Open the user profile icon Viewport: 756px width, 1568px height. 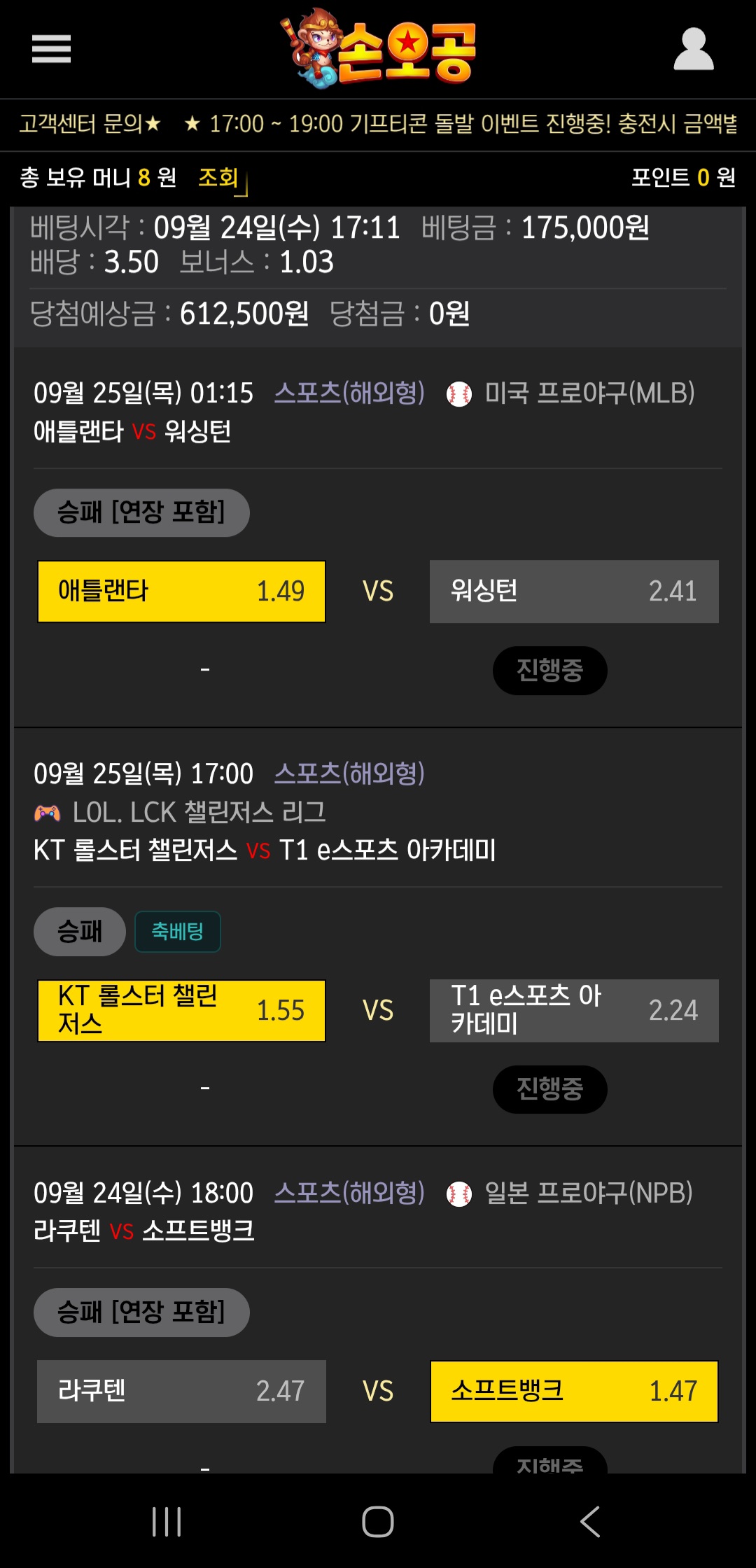[693, 49]
